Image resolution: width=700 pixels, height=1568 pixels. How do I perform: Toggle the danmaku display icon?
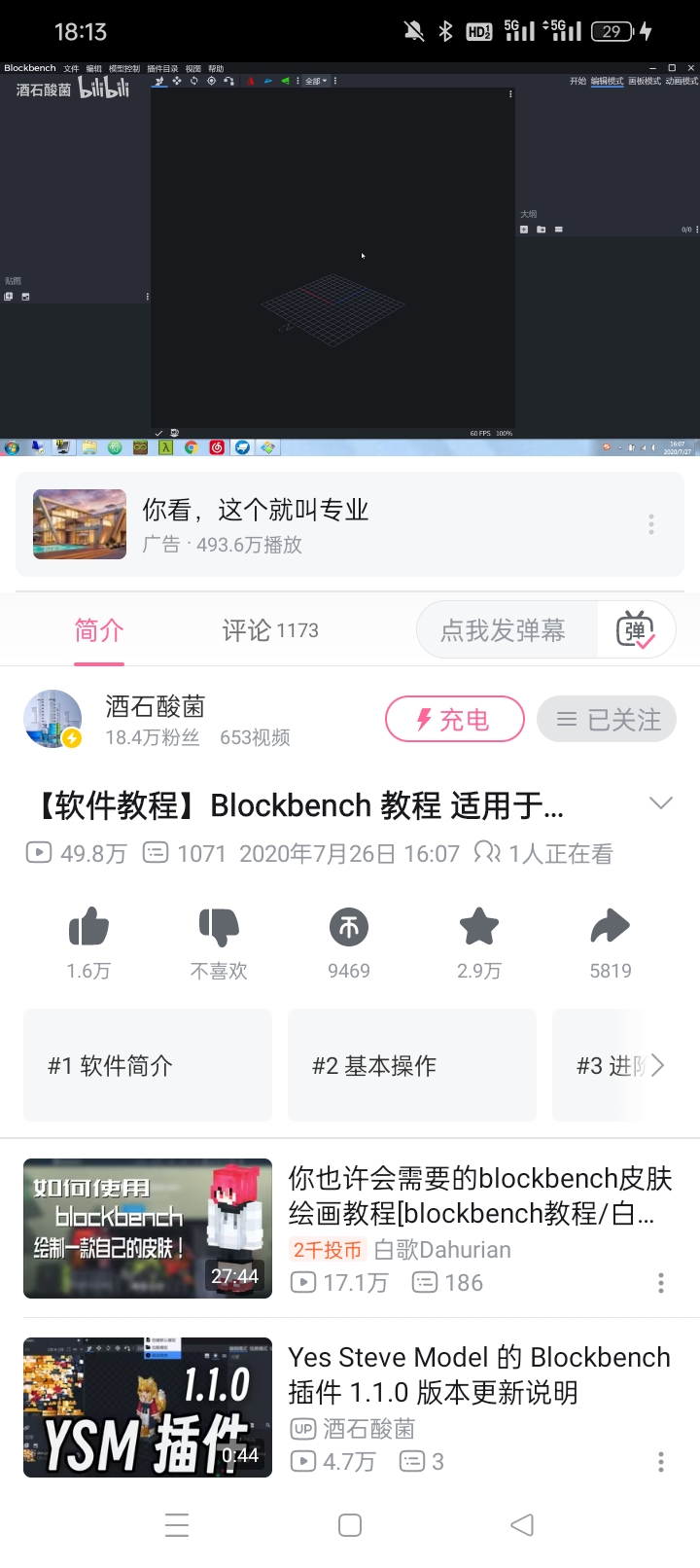coord(636,630)
